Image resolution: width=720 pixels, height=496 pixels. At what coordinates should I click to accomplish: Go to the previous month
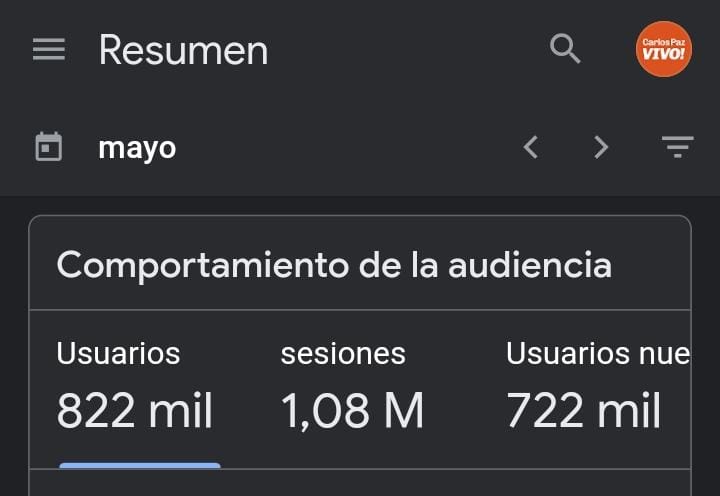pyautogui.click(x=531, y=148)
